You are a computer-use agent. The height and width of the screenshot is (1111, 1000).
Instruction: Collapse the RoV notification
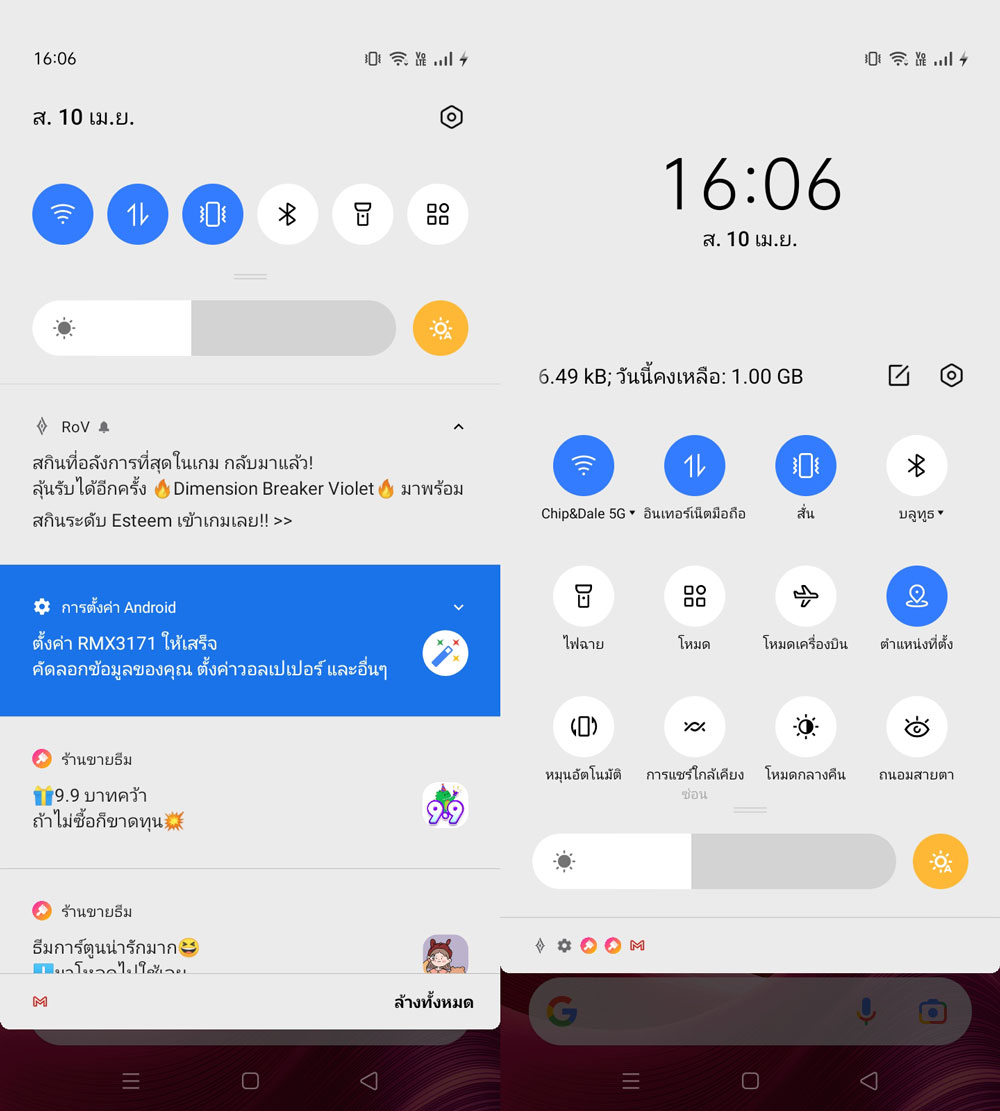pos(458,427)
